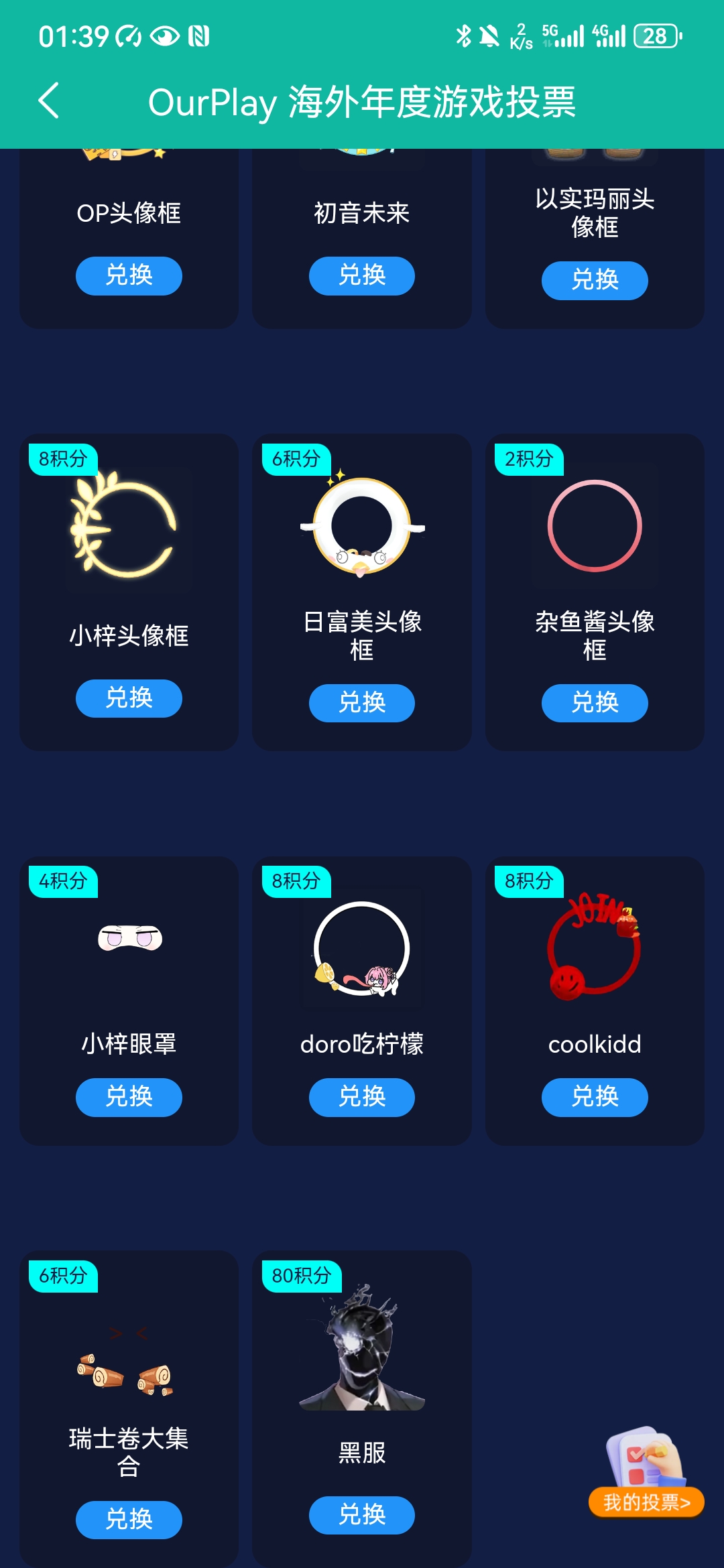Exchange points for 瑞士卷大集合

click(129, 1519)
